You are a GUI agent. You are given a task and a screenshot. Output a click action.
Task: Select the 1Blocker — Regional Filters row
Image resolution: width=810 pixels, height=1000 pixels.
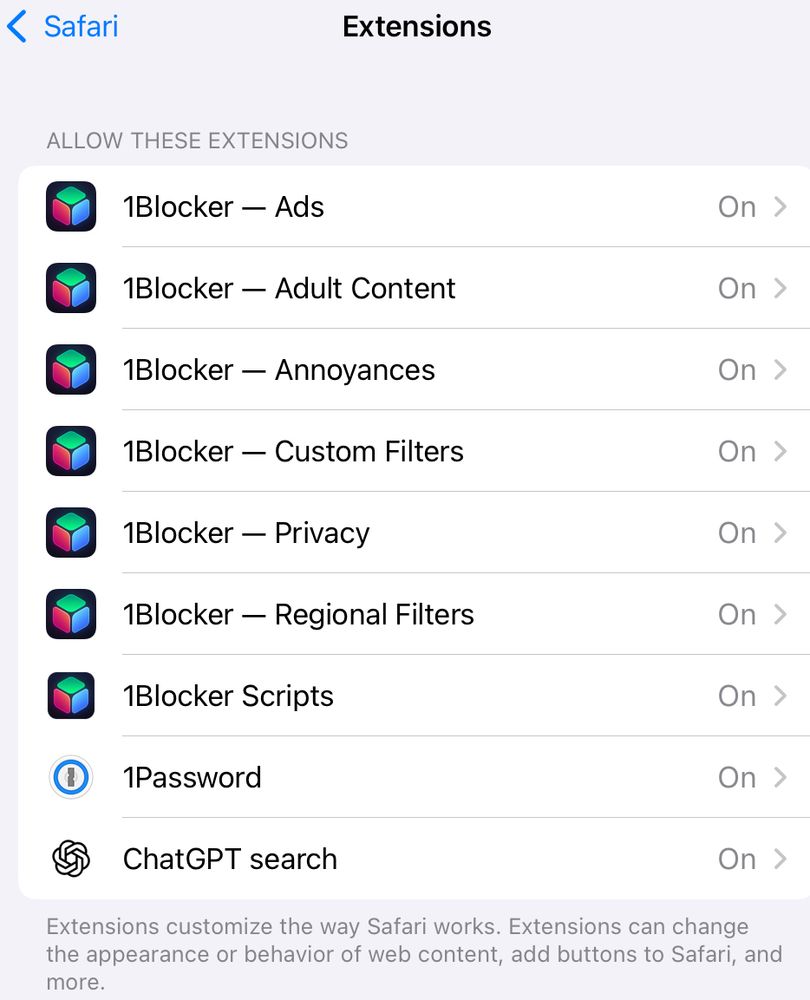coord(400,614)
